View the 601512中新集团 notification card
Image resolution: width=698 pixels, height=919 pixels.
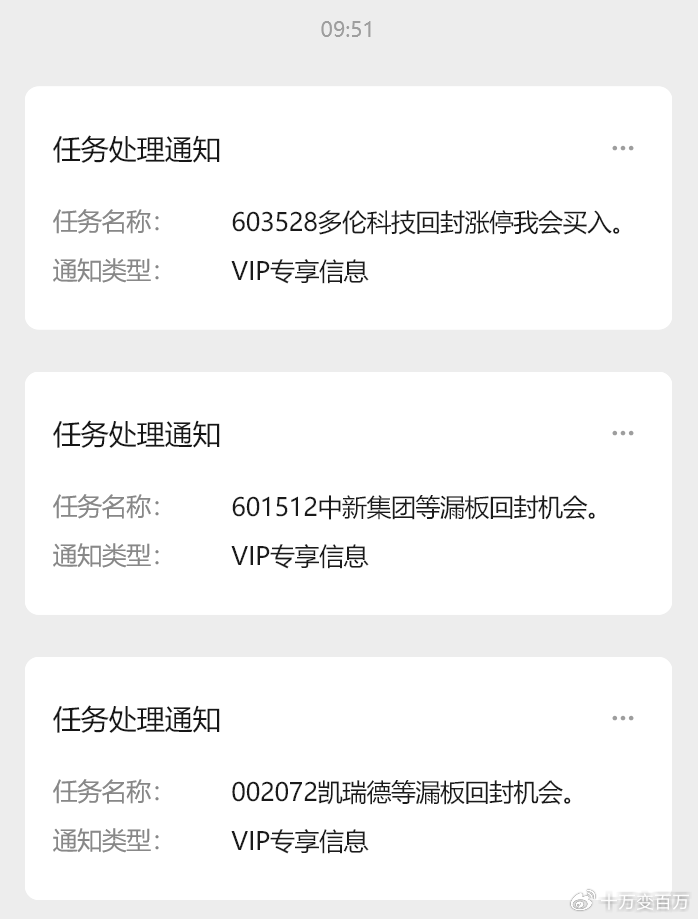348,505
